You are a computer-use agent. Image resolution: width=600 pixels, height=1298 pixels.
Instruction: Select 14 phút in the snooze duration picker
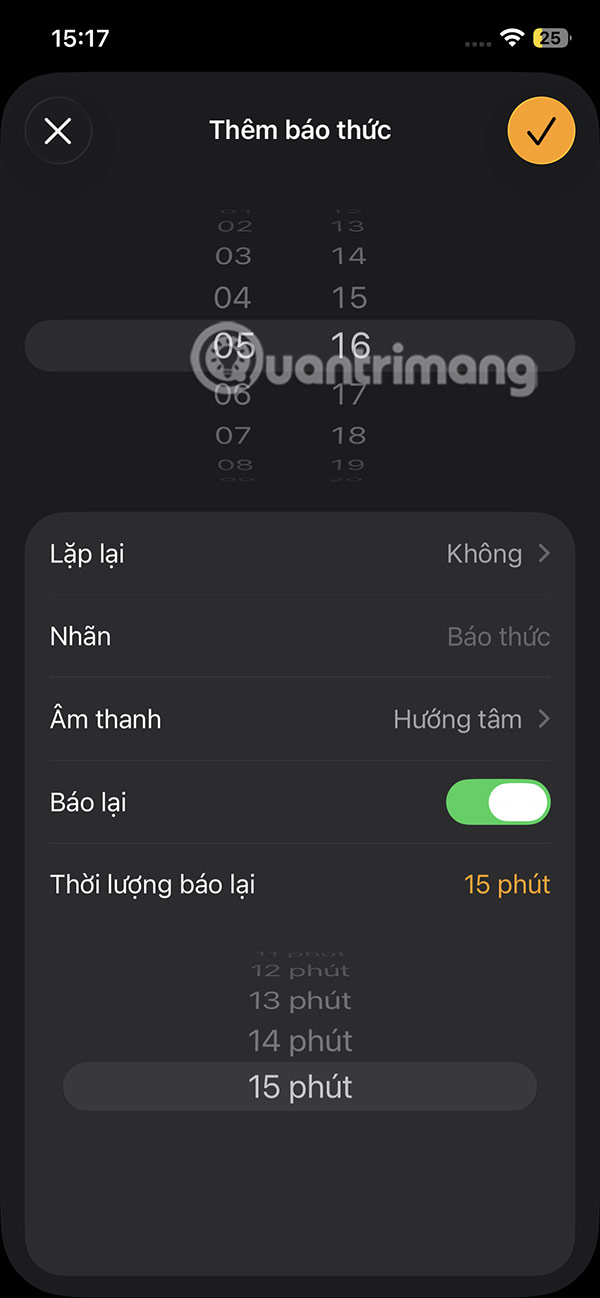point(300,1041)
